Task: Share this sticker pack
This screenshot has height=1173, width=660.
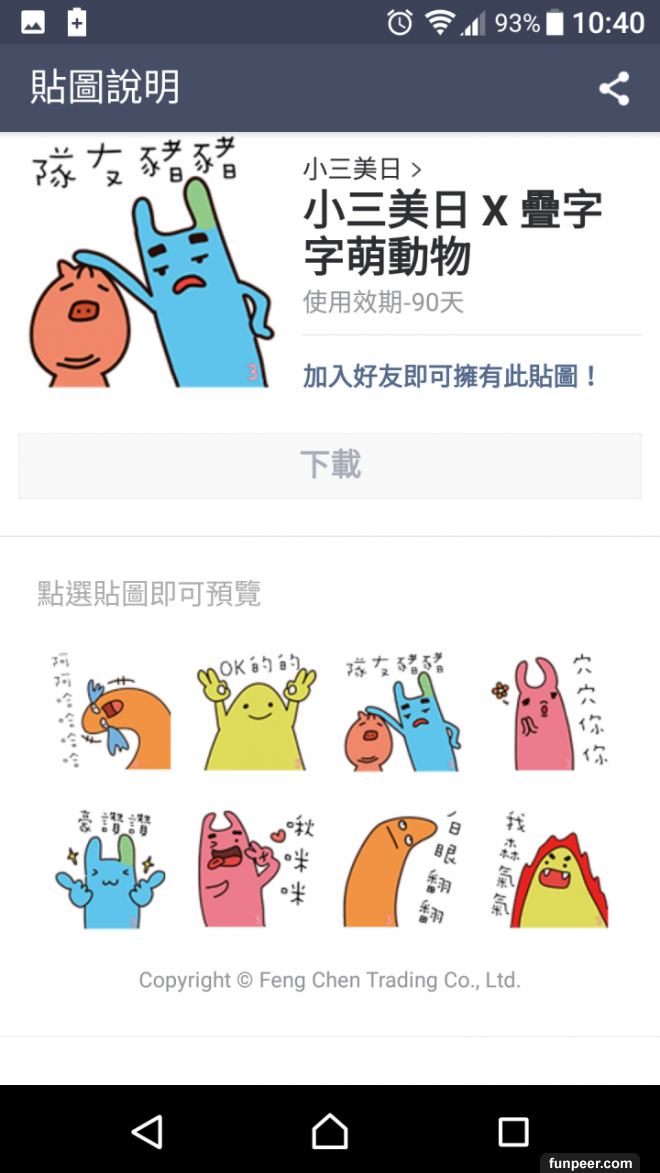Action: pyautogui.click(x=614, y=88)
